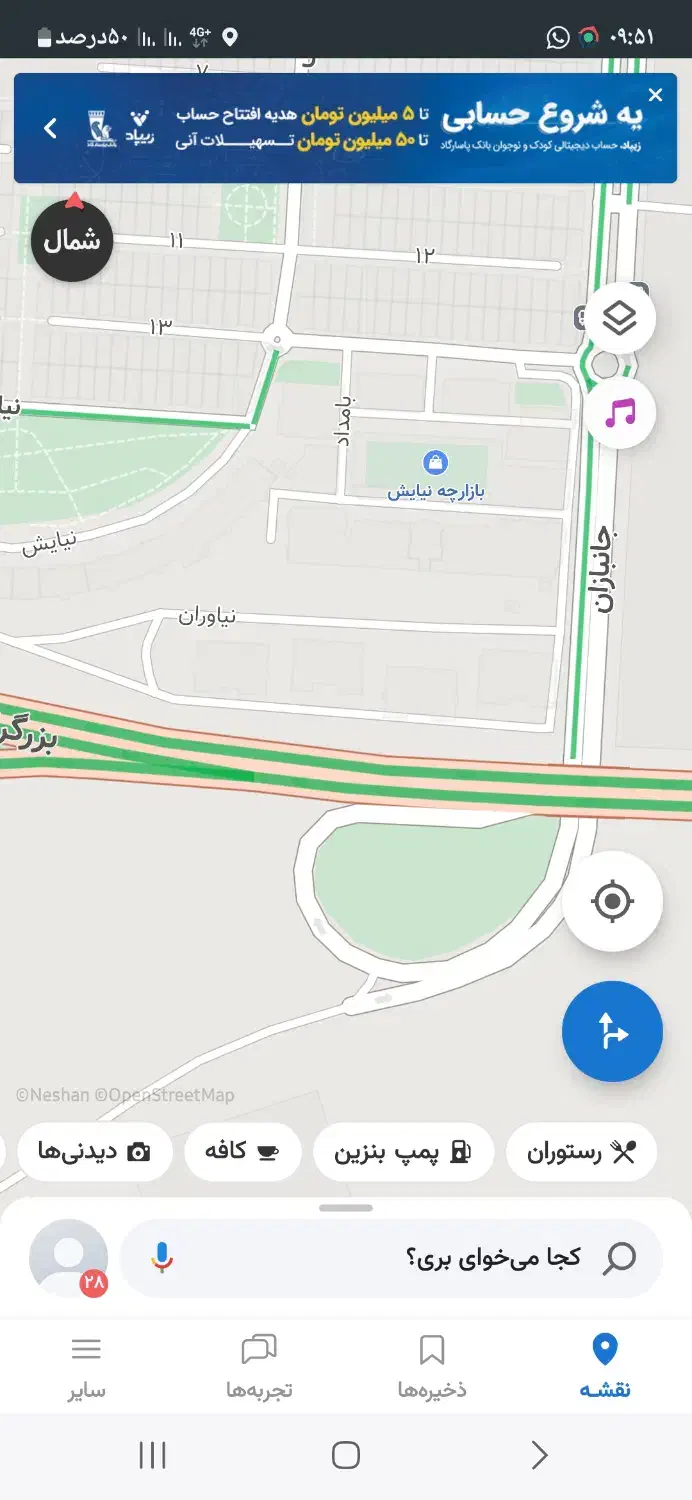The image size is (692, 1500).
Task: Start routing with the blue directions button
Action: [612, 1031]
